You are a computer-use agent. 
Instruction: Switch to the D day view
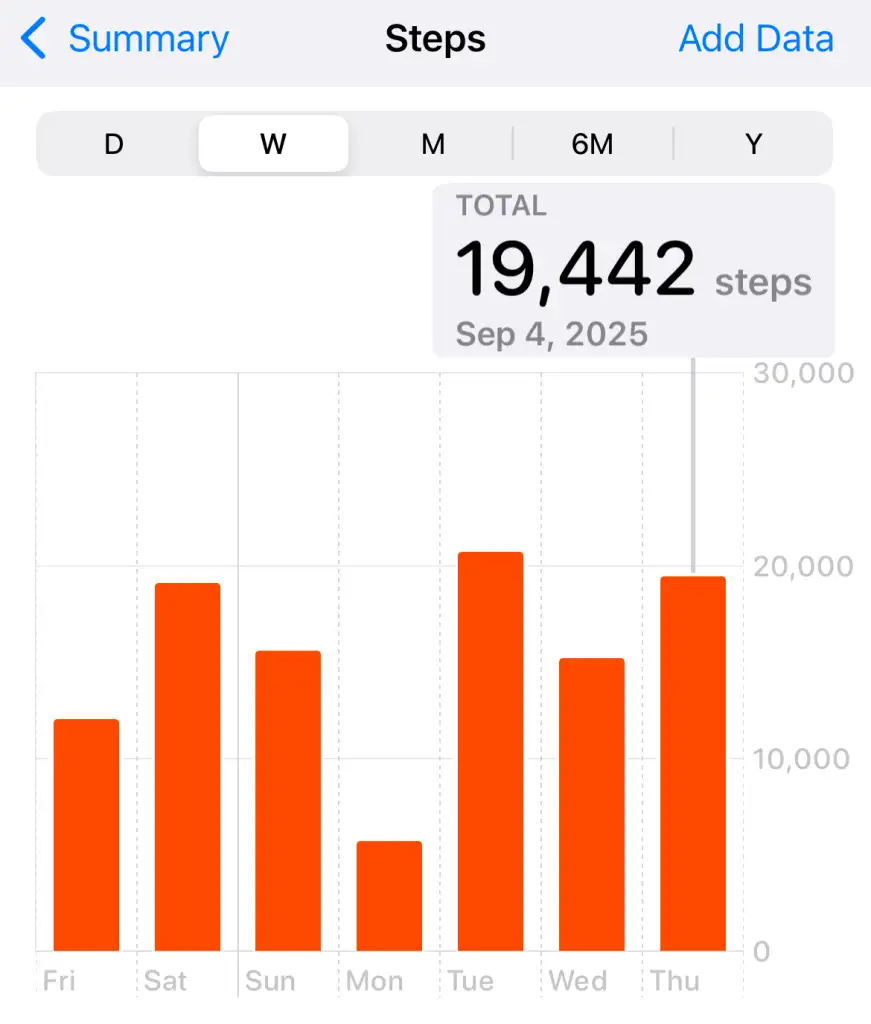coord(114,144)
